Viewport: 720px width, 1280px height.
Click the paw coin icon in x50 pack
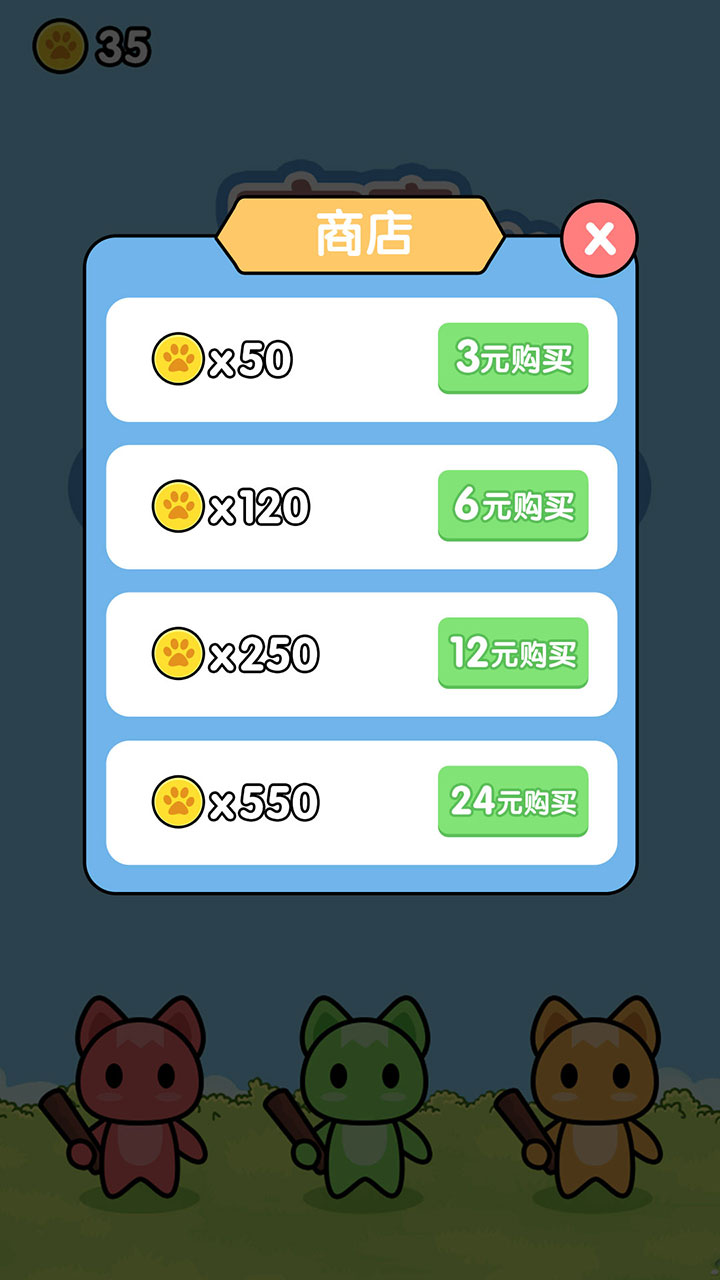[x=178, y=358]
